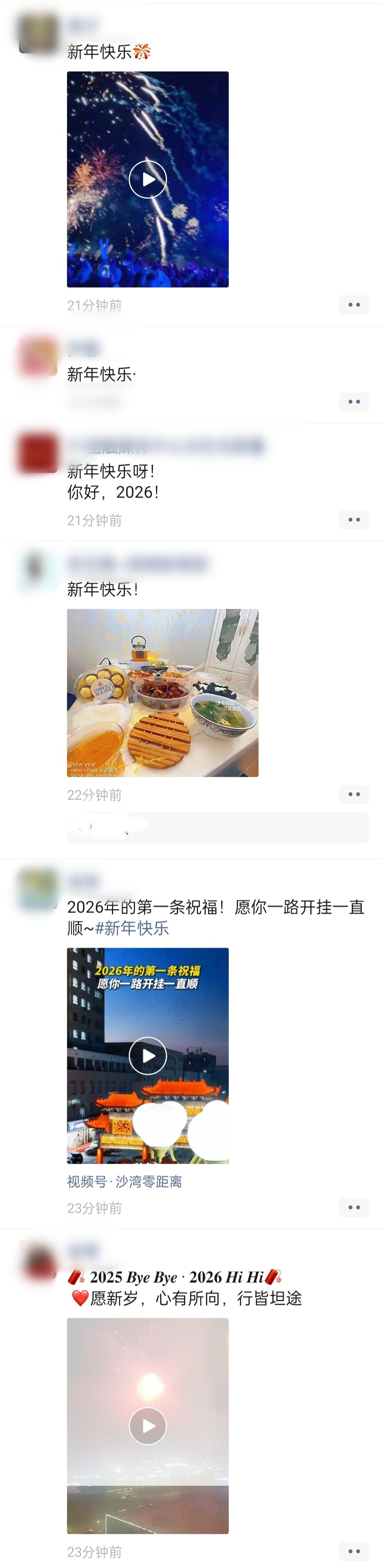383x1568 pixels.
Task: Play the "2025 Bye Bye" hazy fireworks video
Action: click(x=148, y=1426)
